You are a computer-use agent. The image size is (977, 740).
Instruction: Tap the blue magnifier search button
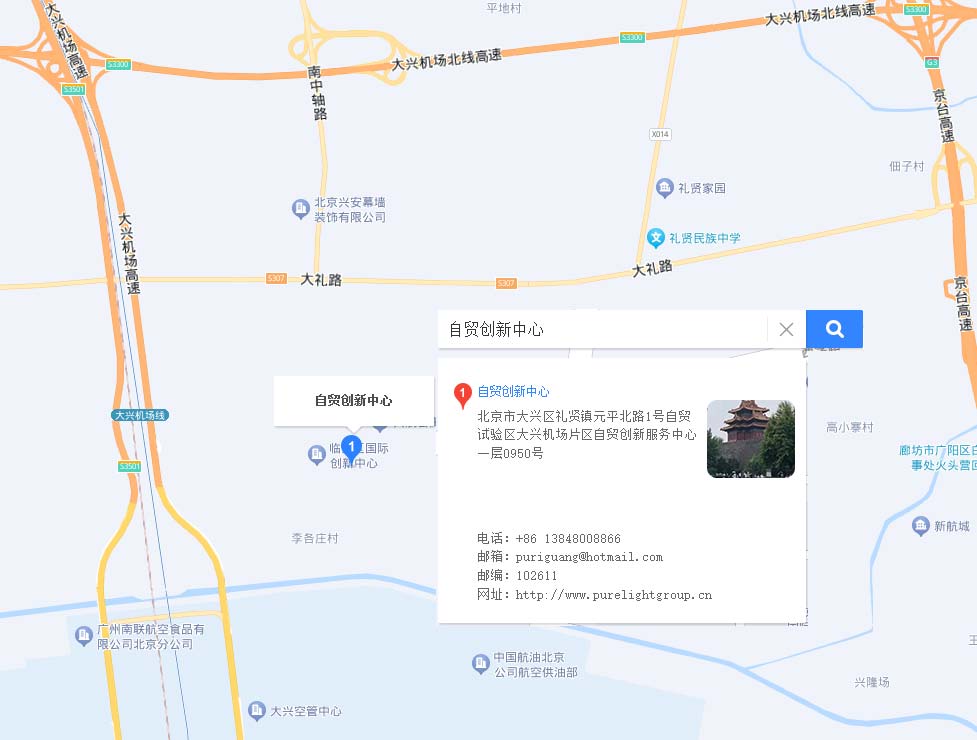tap(834, 329)
